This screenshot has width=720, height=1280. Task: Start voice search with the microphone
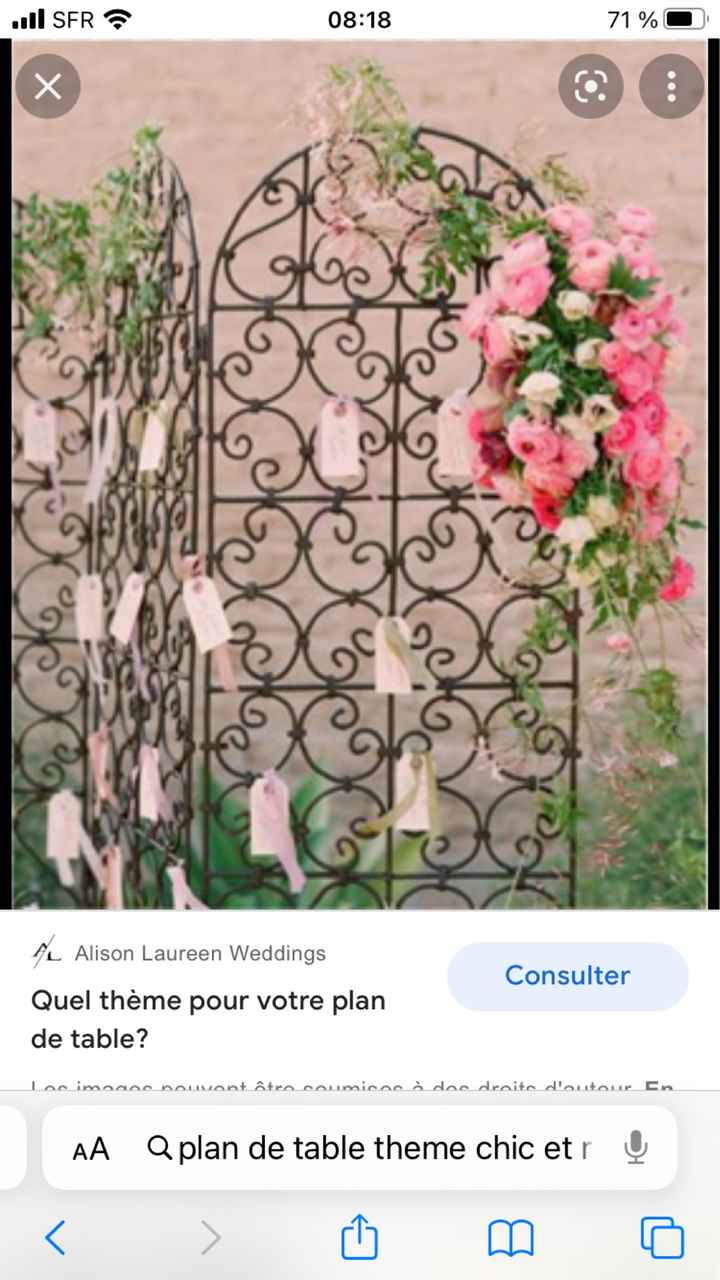pos(635,1148)
